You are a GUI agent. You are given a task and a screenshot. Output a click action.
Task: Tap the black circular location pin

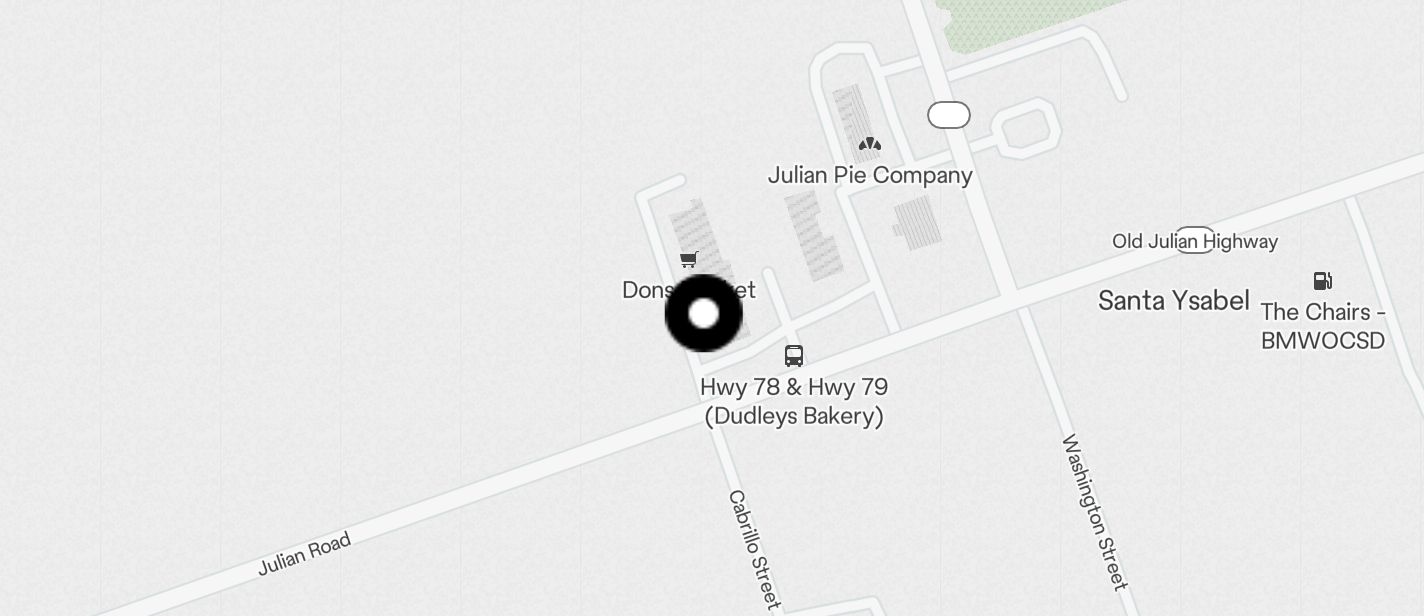coord(704,314)
